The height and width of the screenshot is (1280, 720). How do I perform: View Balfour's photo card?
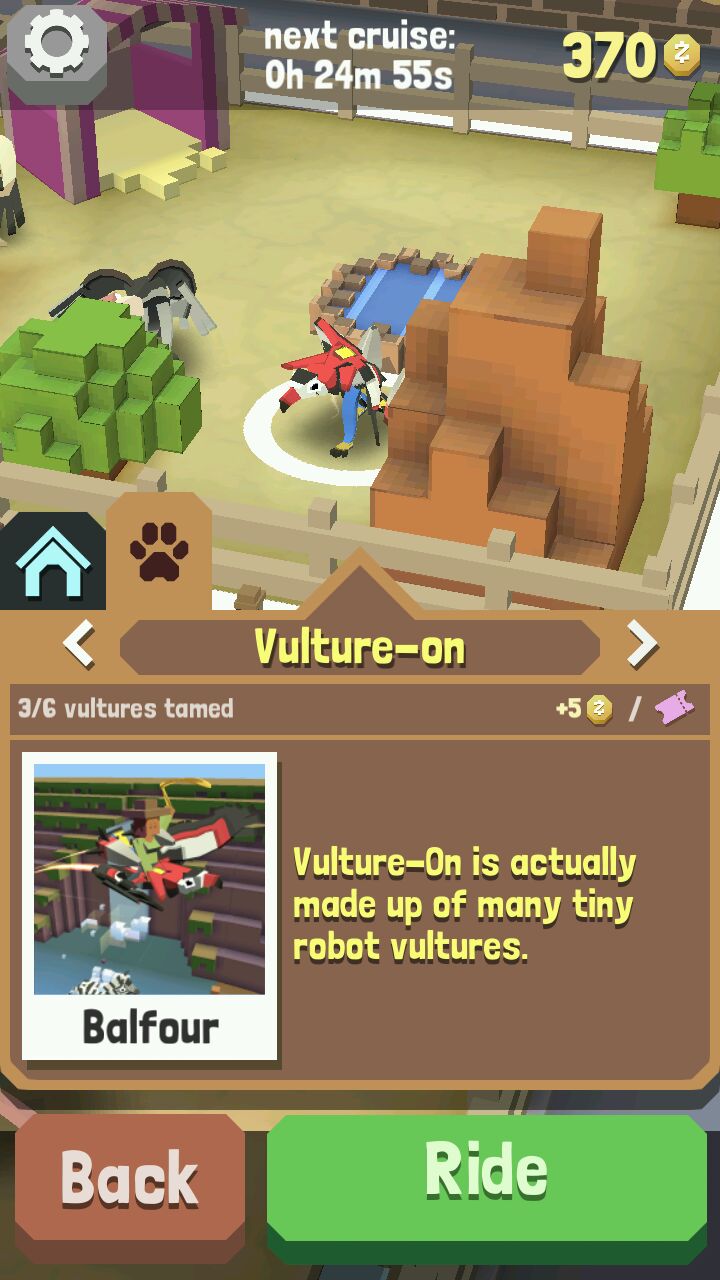click(x=150, y=905)
